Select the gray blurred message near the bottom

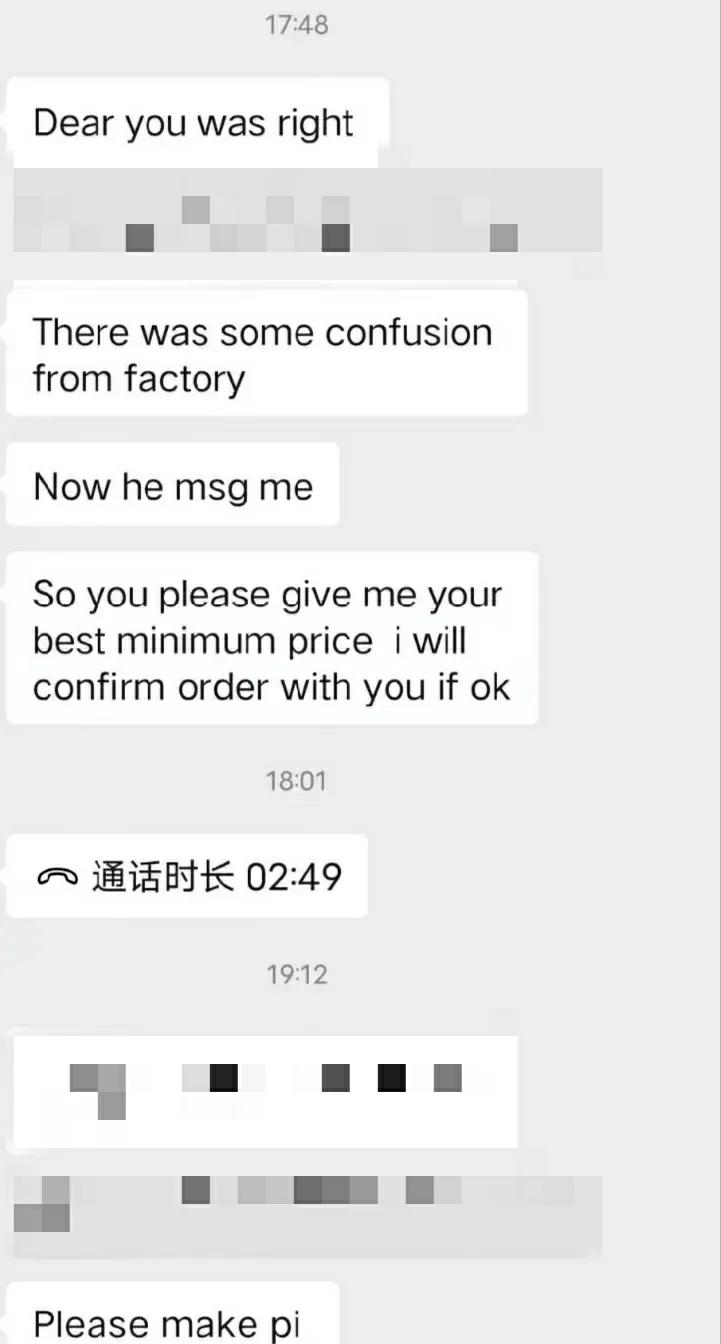pos(305,1216)
